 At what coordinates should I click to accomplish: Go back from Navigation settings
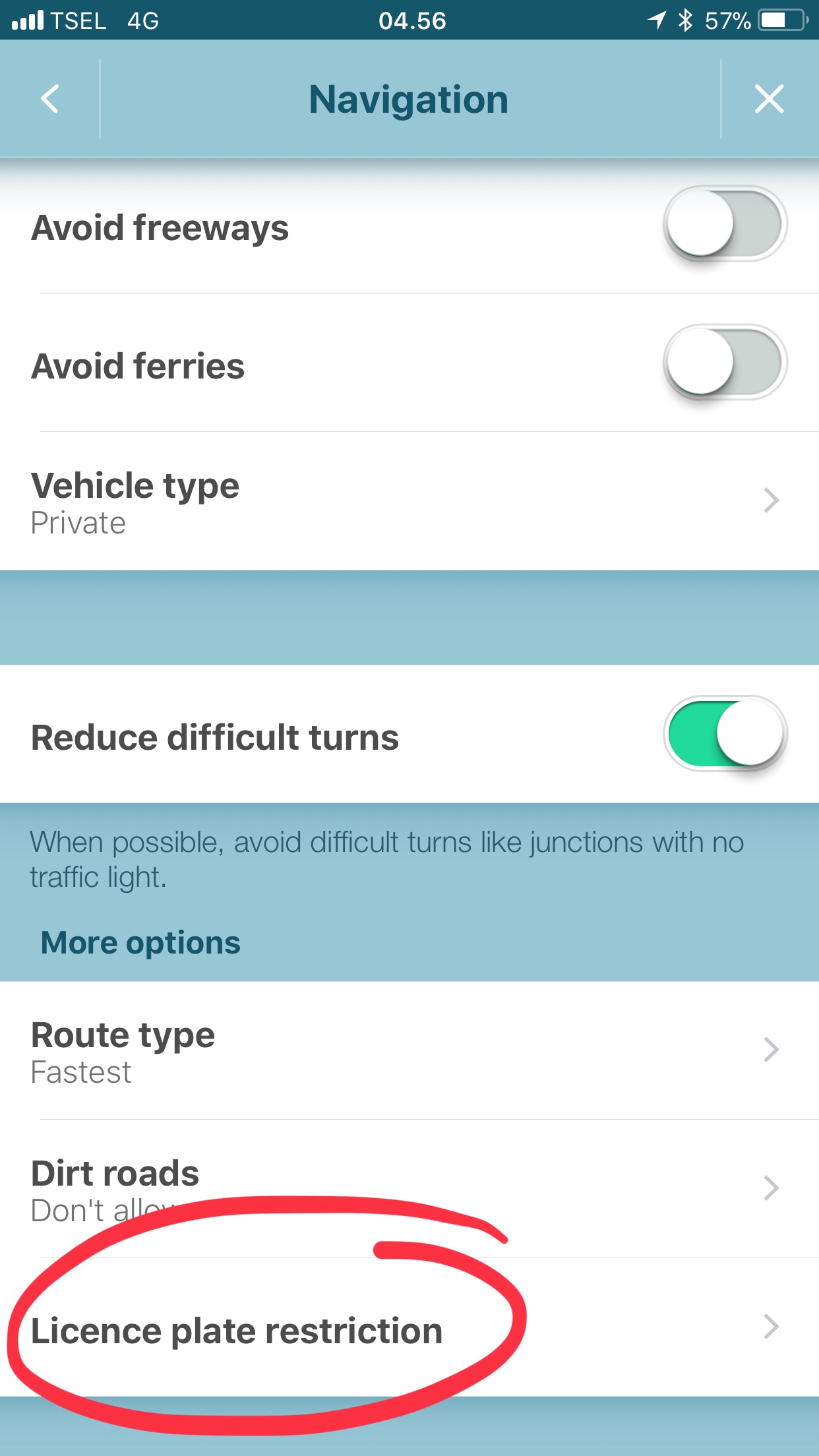pos(50,99)
